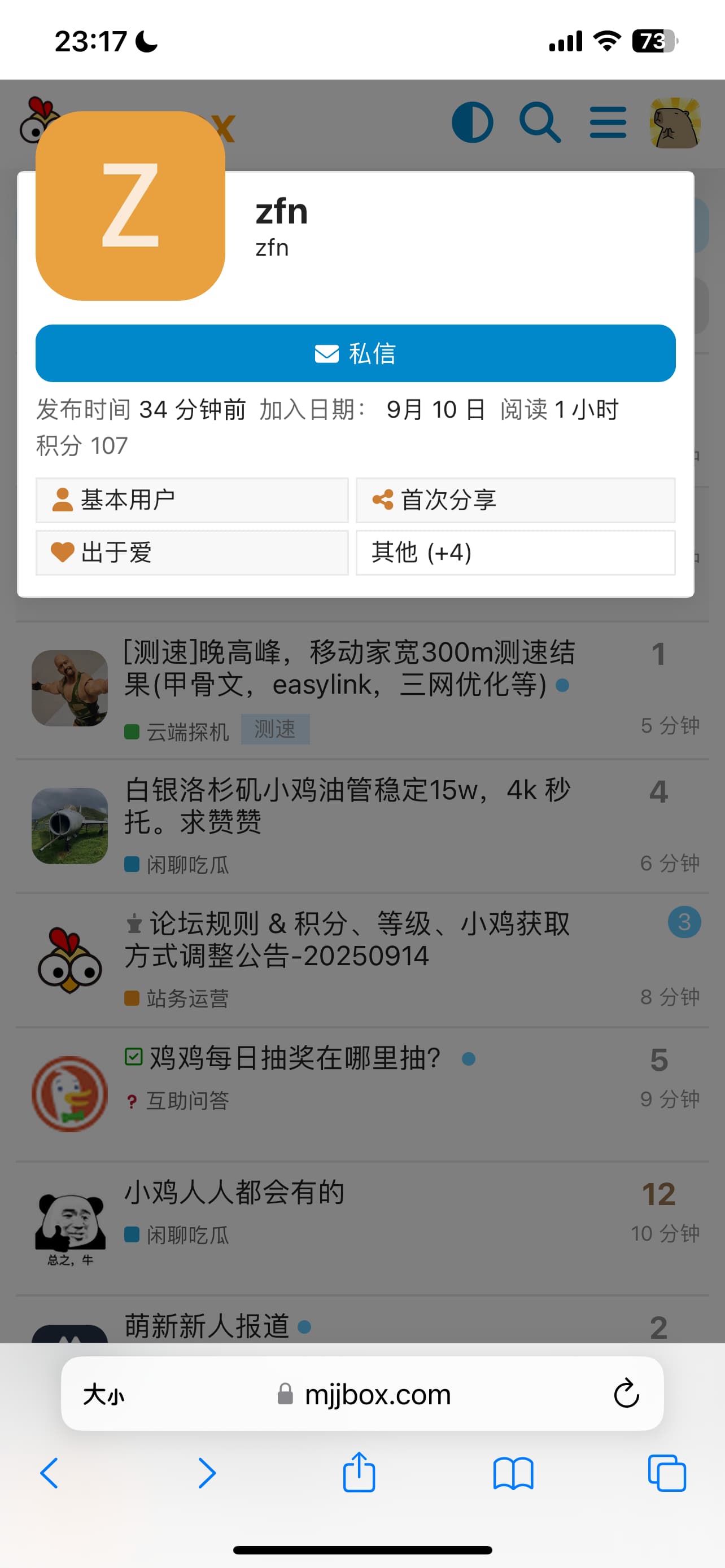Reload the page in Safari
Image resolution: width=725 pixels, height=1568 pixels.
pyautogui.click(x=626, y=1394)
